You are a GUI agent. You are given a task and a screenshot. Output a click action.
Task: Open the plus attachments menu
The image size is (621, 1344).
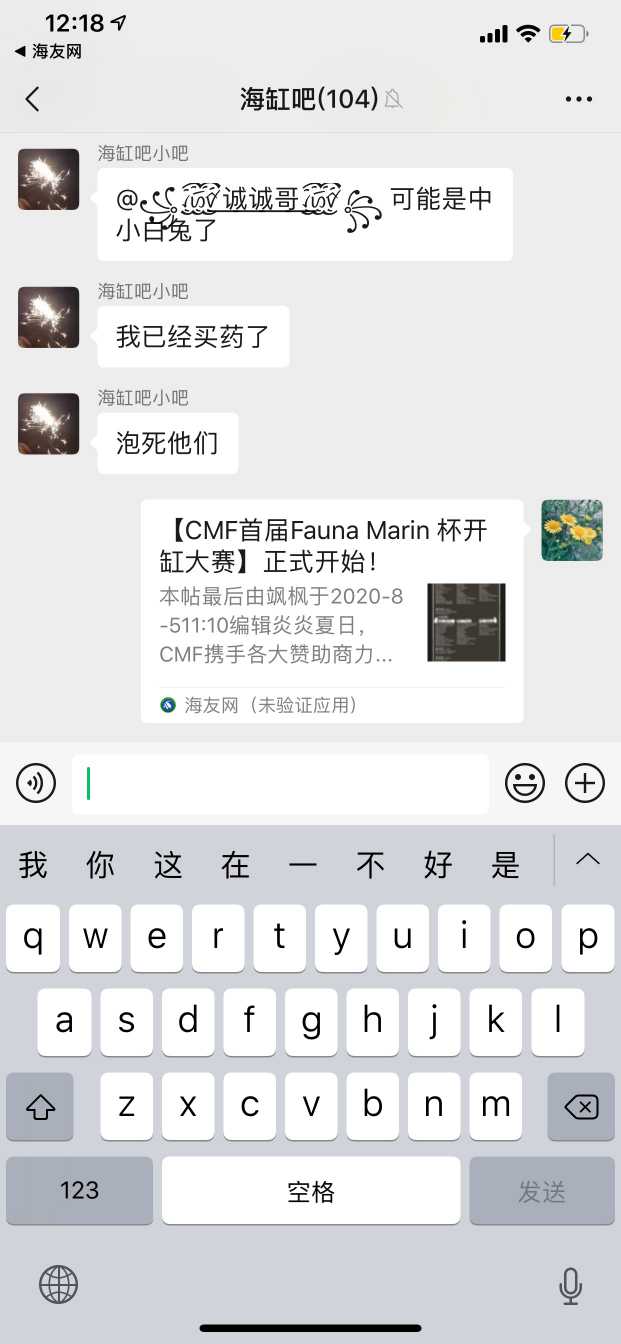coord(585,783)
